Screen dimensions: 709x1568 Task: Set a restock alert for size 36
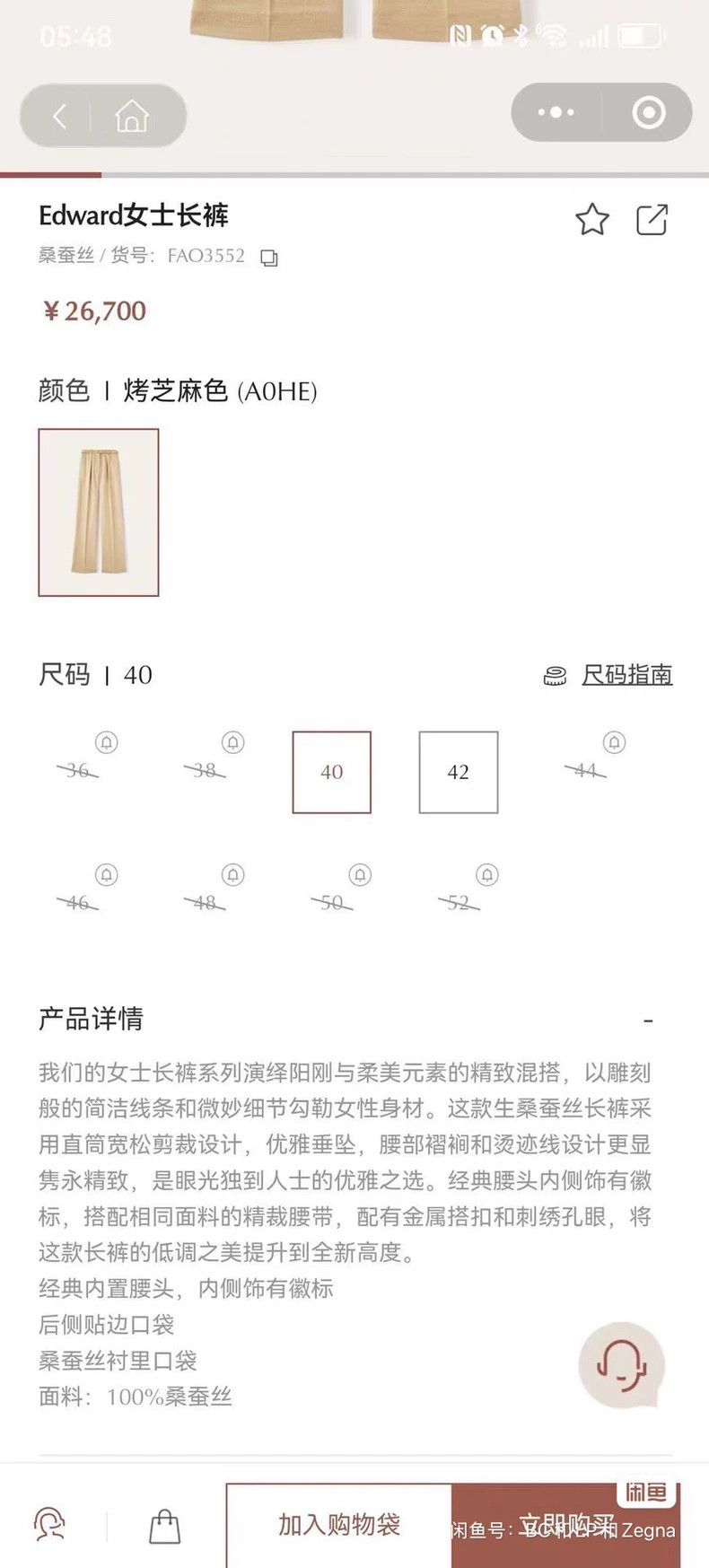point(107,742)
